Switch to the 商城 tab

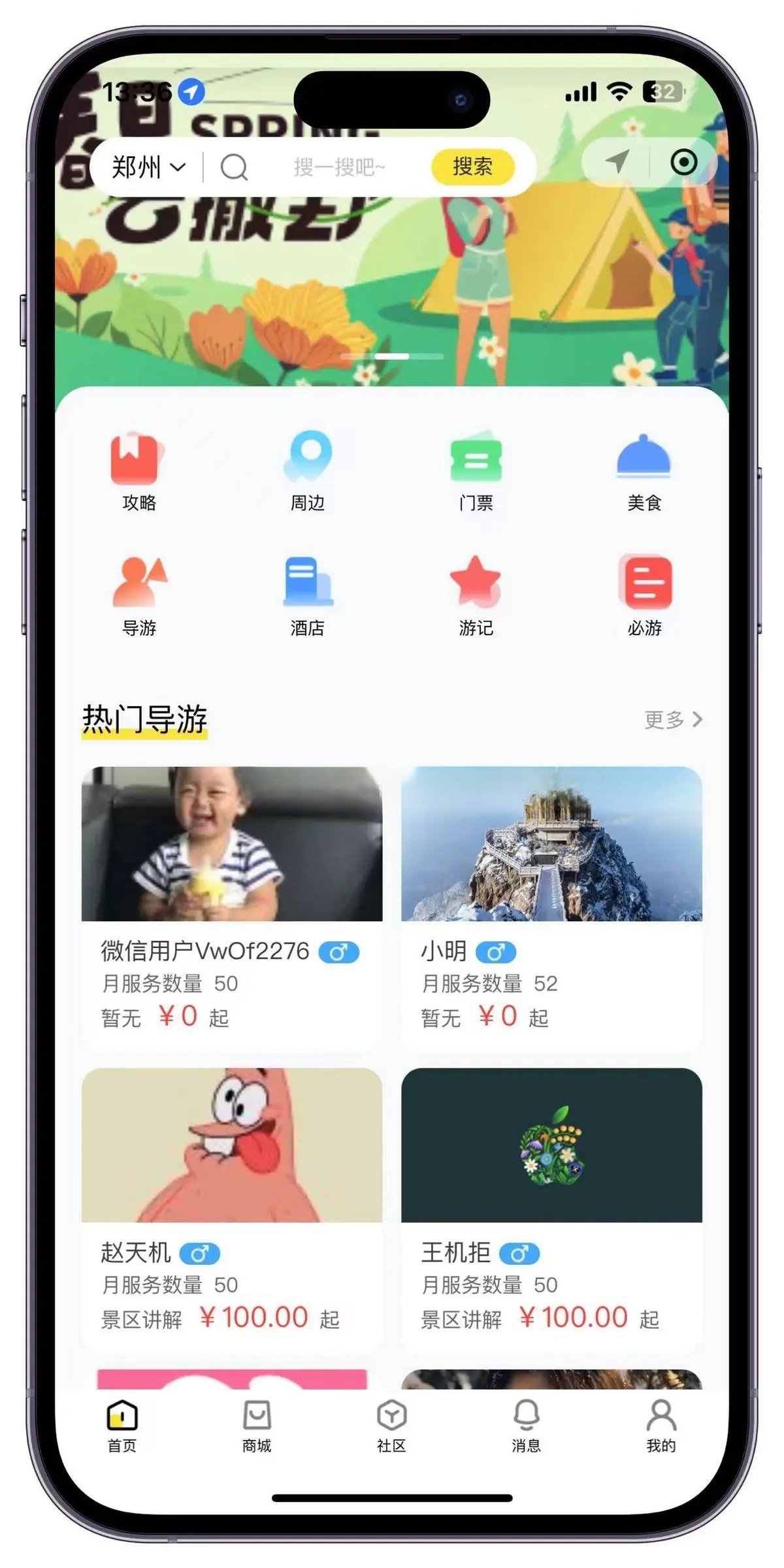point(257,1426)
